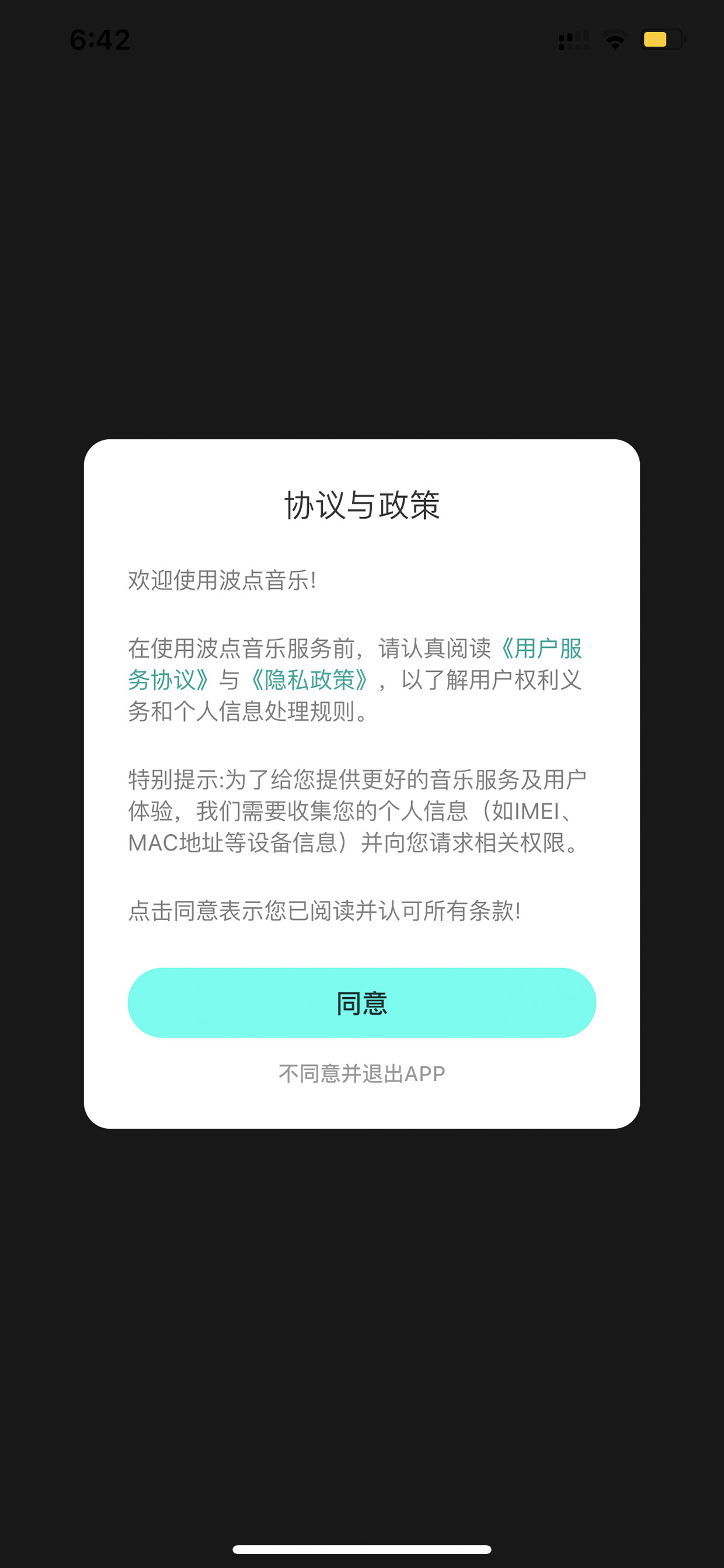
Task: Choose 不同意并退出APP to exit
Action: (361, 1074)
